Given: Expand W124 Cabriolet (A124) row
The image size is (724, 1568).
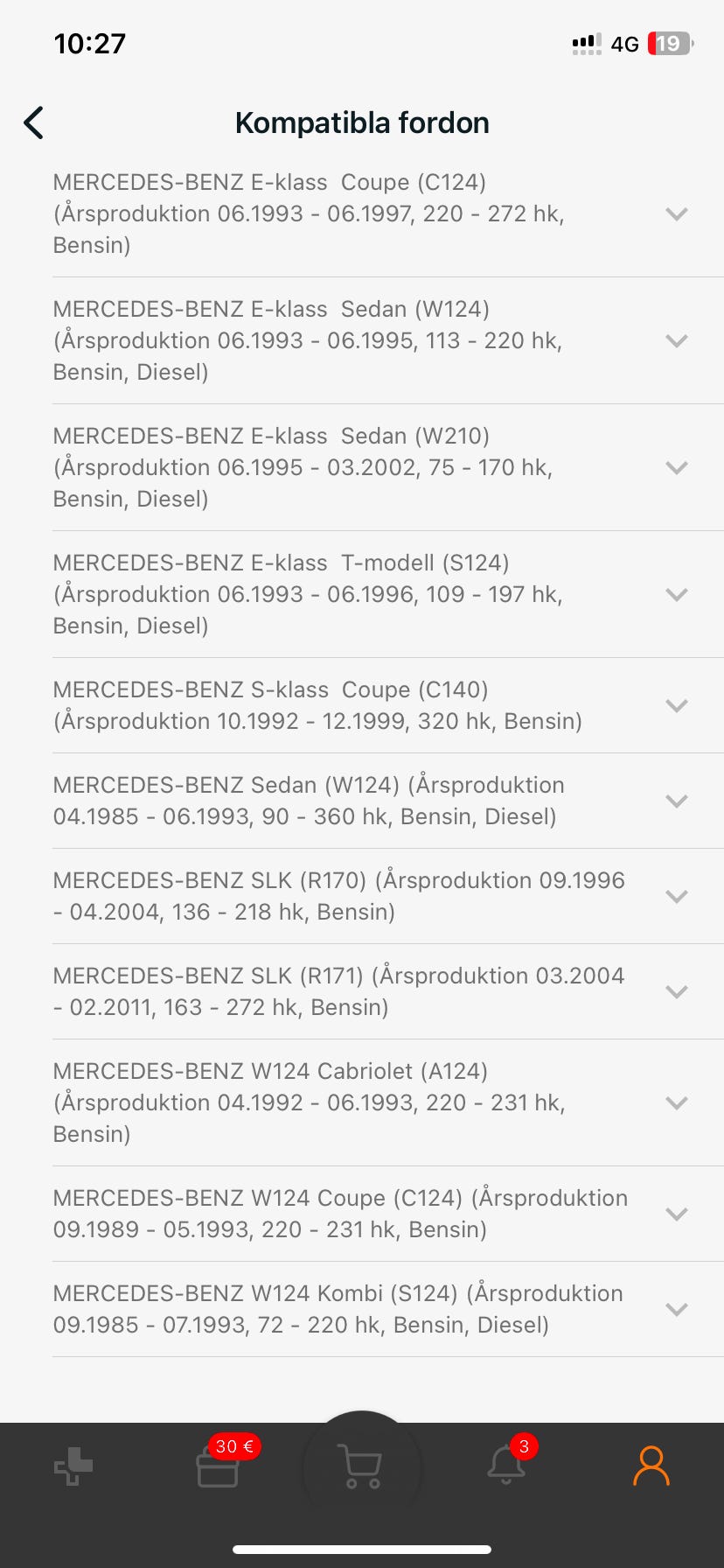Looking at the screenshot, I should pos(676,1102).
